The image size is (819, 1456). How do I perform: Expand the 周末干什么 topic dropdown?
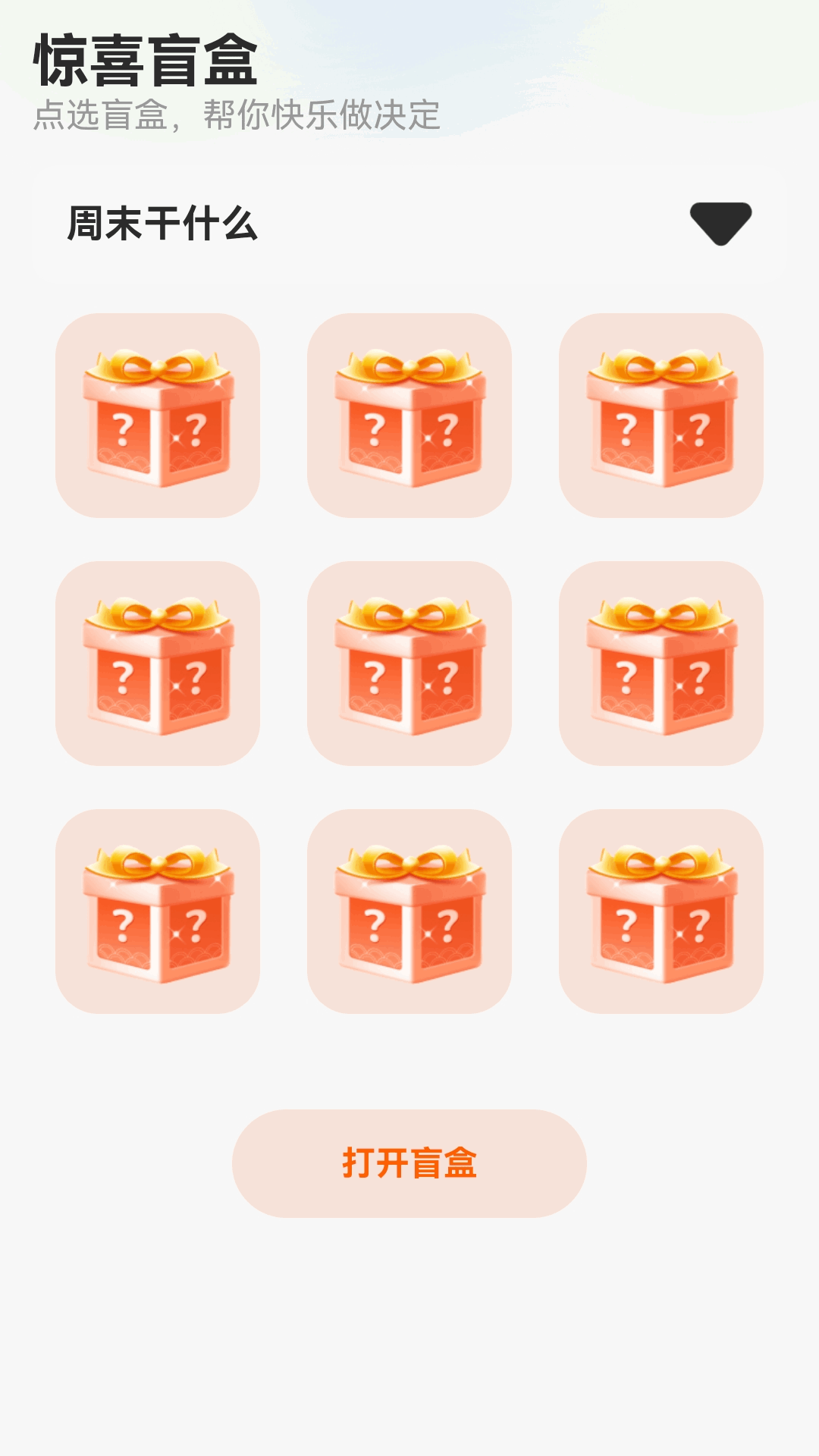[x=409, y=224]
